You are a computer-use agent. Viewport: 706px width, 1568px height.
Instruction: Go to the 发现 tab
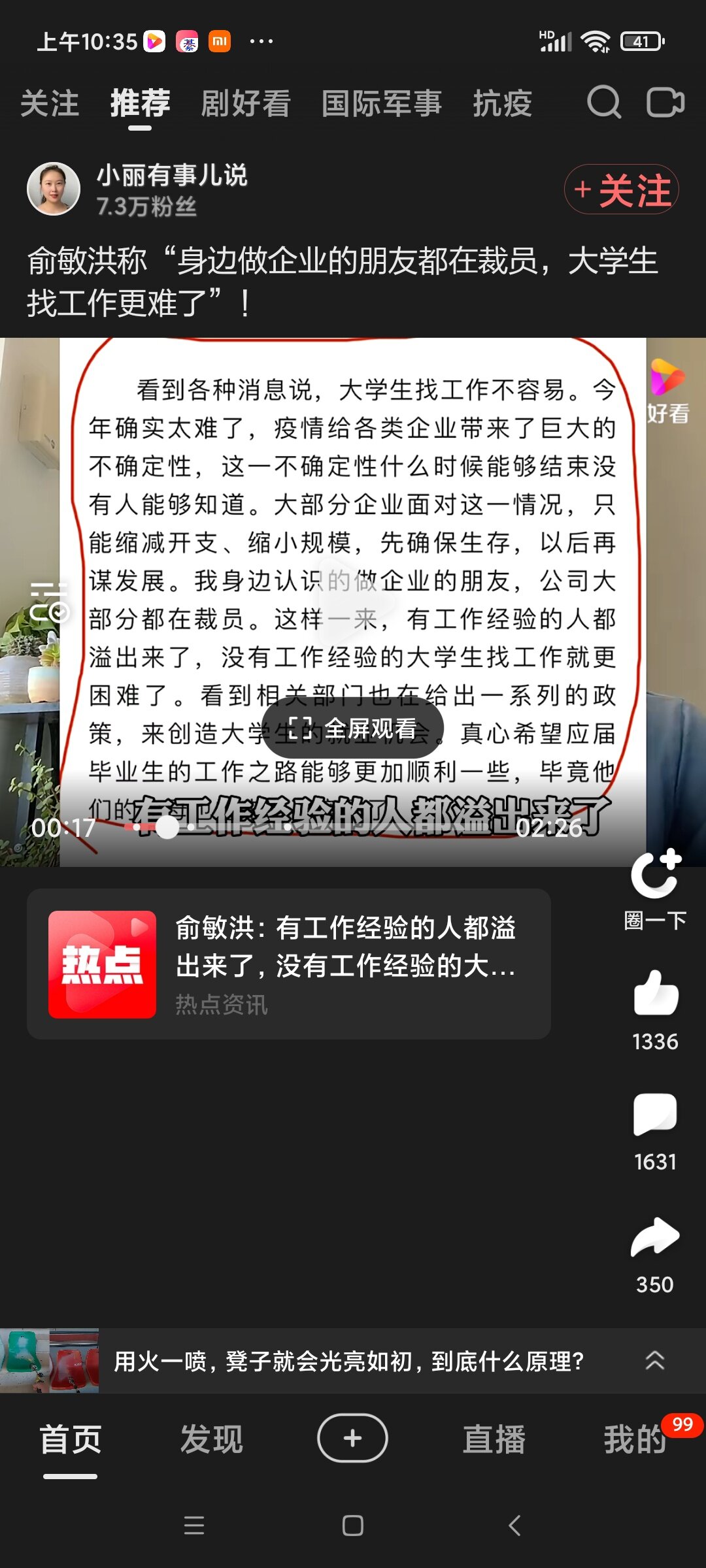(212, 1439)
